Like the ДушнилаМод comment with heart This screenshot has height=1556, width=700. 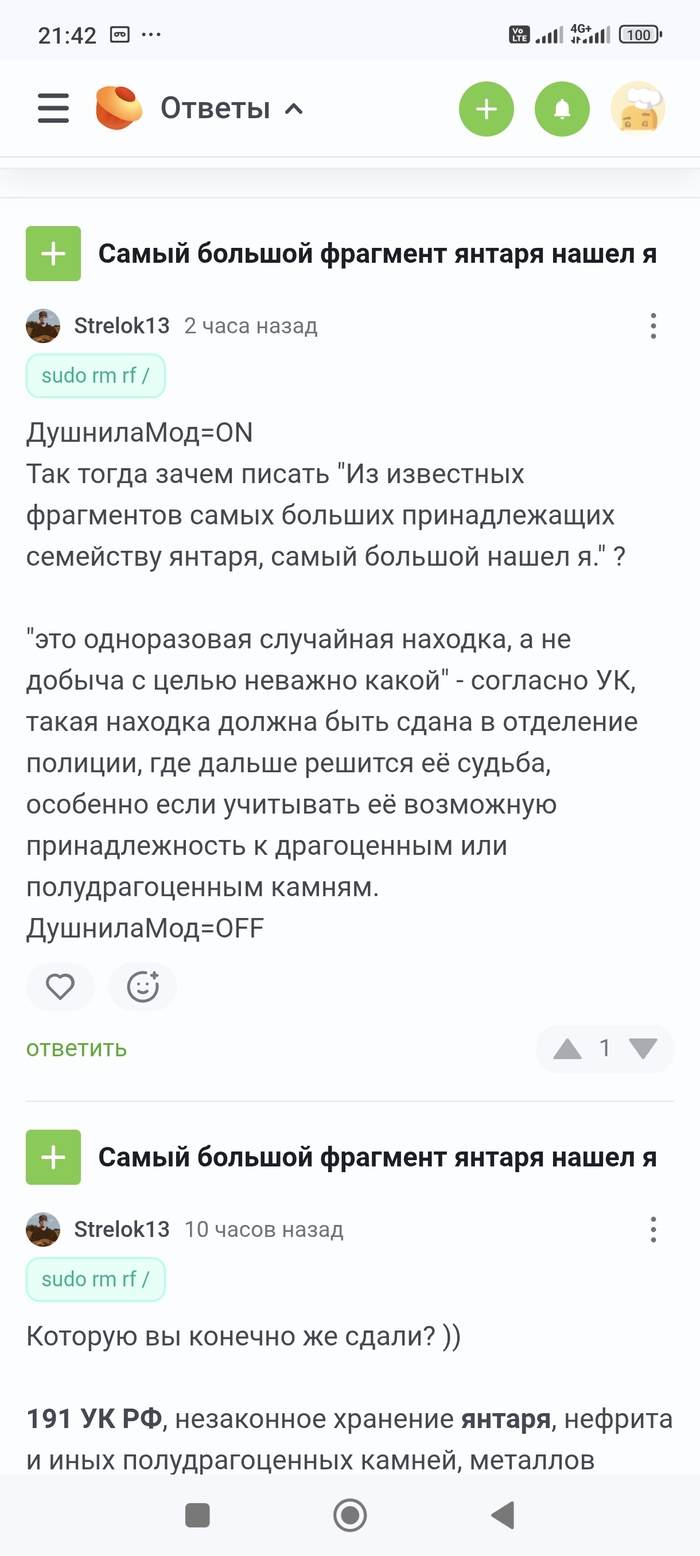(x=60, y=987)
